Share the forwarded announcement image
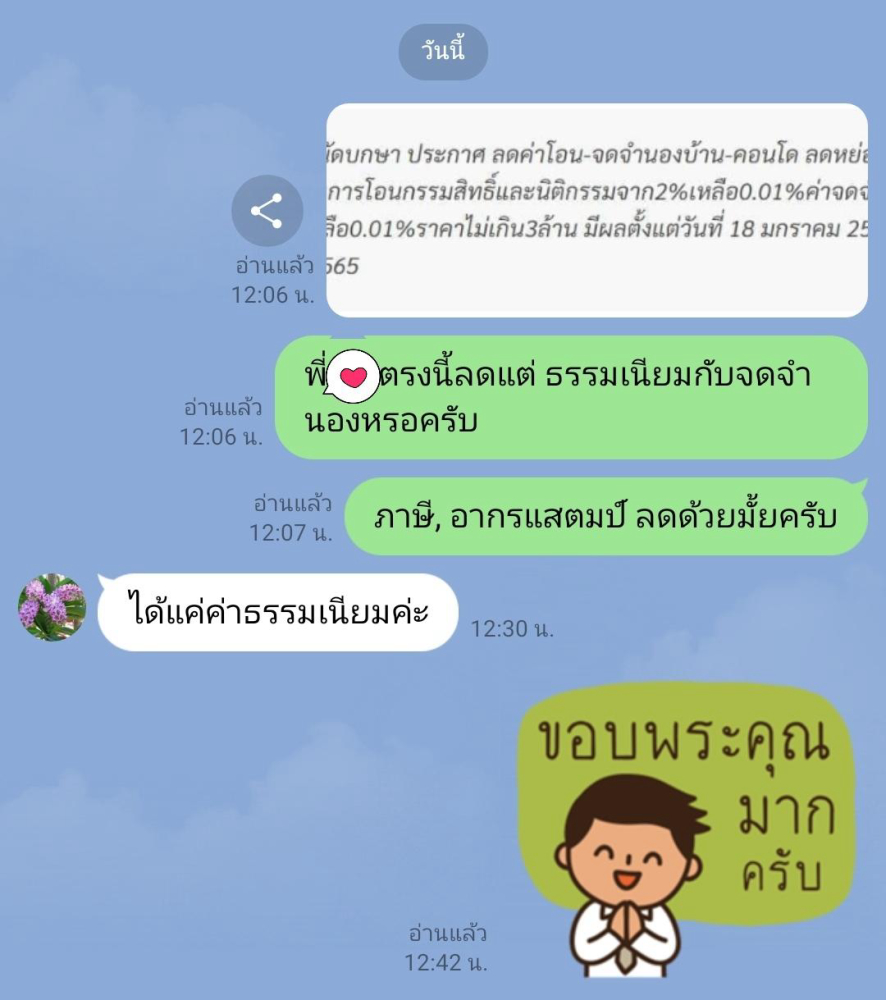Image resolution: width=886 pixels, height=1000 pixels. pyautogui.click(x=267, y=211)
